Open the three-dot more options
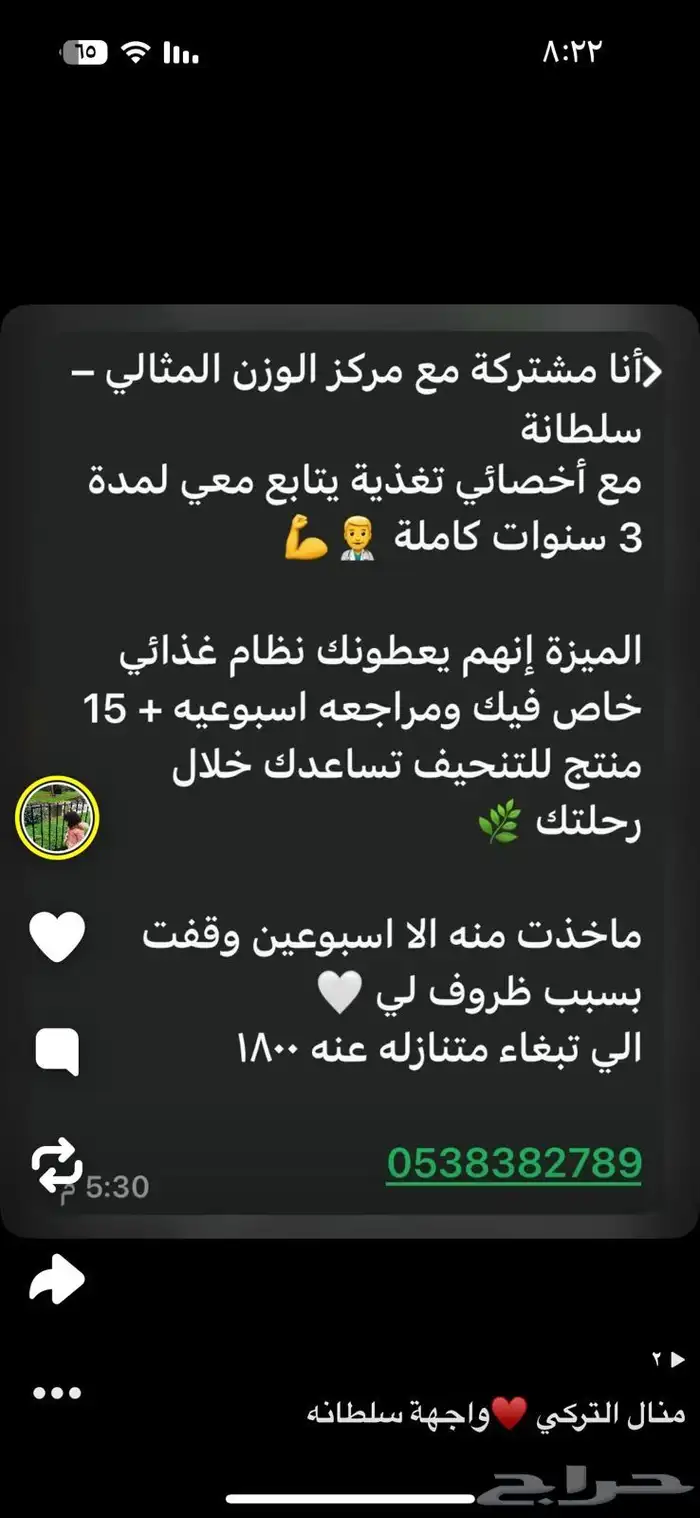 pyautogui.click(x=56, y=1392)
